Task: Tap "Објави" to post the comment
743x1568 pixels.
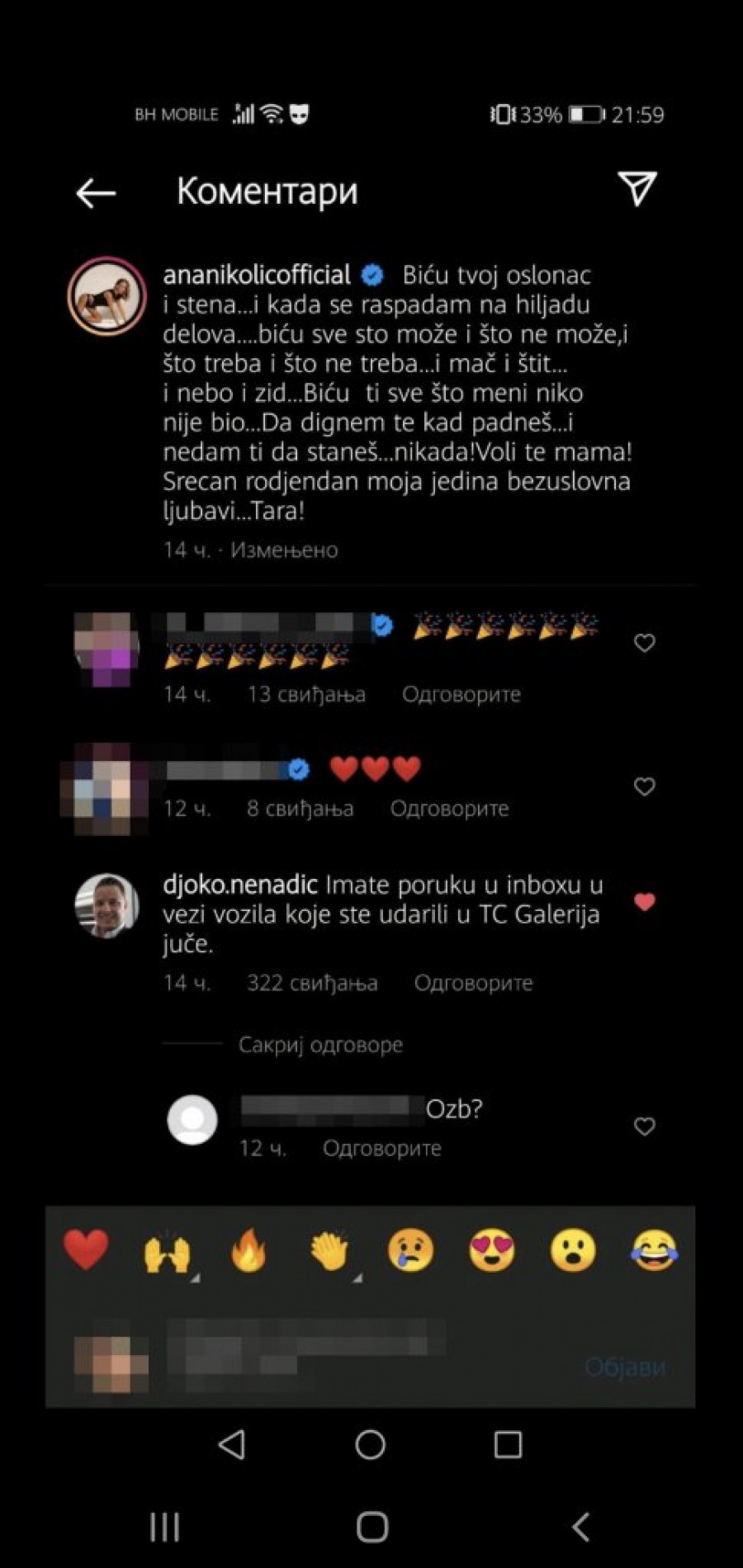Action: point(625,1367)
